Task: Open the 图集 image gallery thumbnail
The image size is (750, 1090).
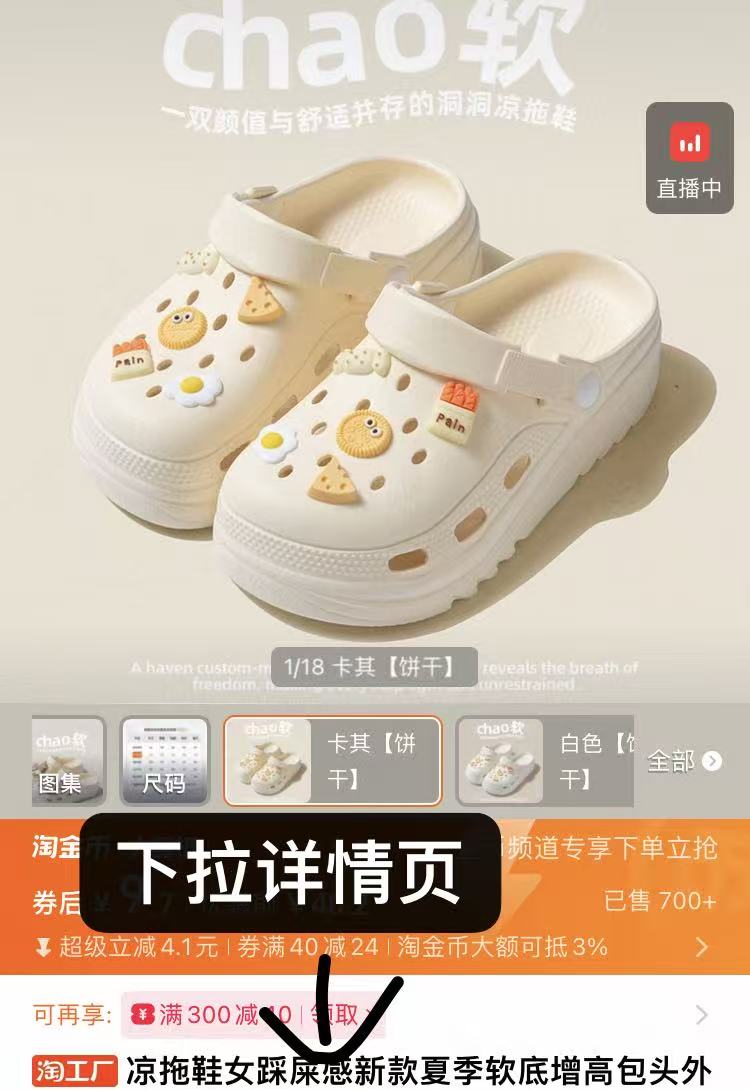Action: pyautogui.click(x=67, y=761)
